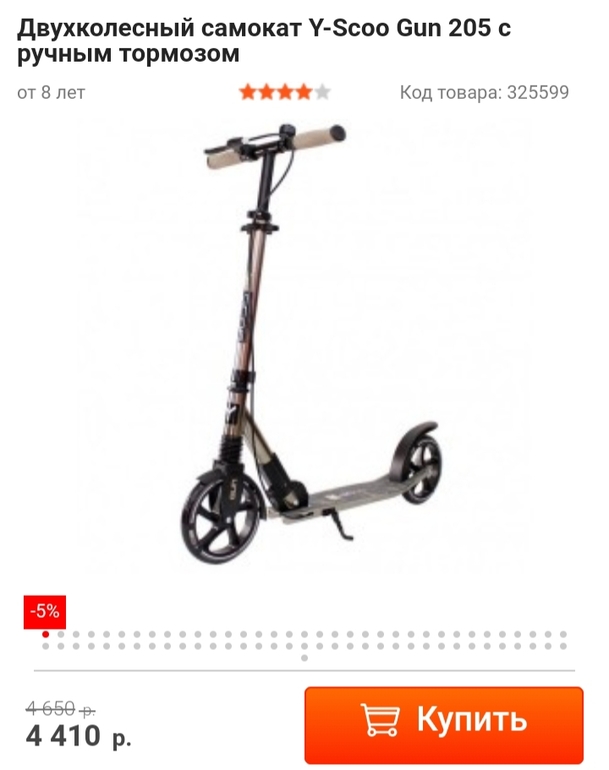Tap the Купить button

point(443,720)
